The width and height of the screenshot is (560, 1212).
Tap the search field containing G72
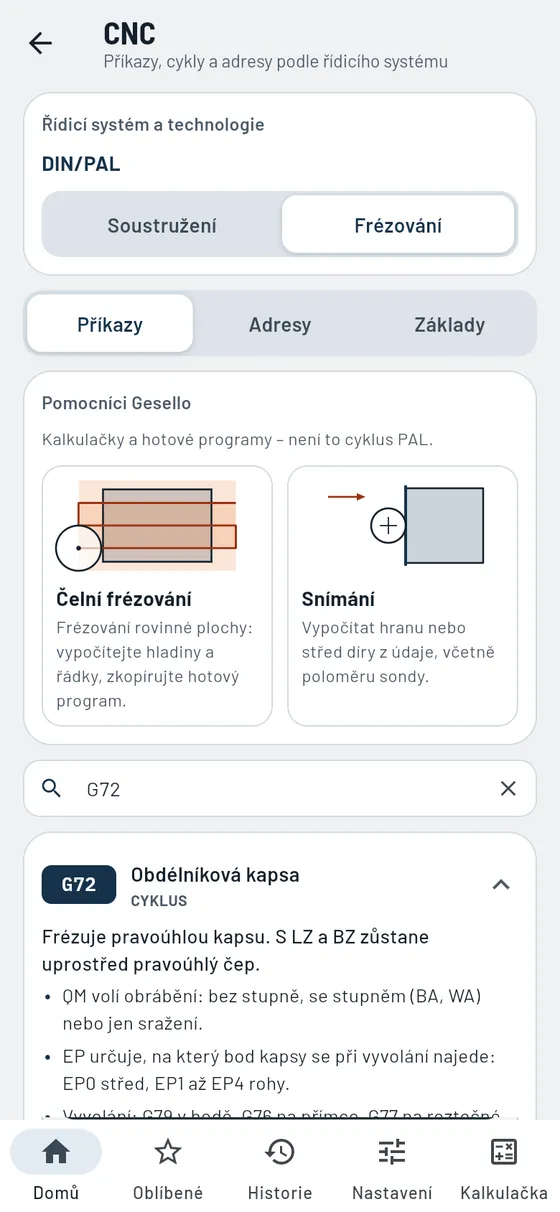280,788
